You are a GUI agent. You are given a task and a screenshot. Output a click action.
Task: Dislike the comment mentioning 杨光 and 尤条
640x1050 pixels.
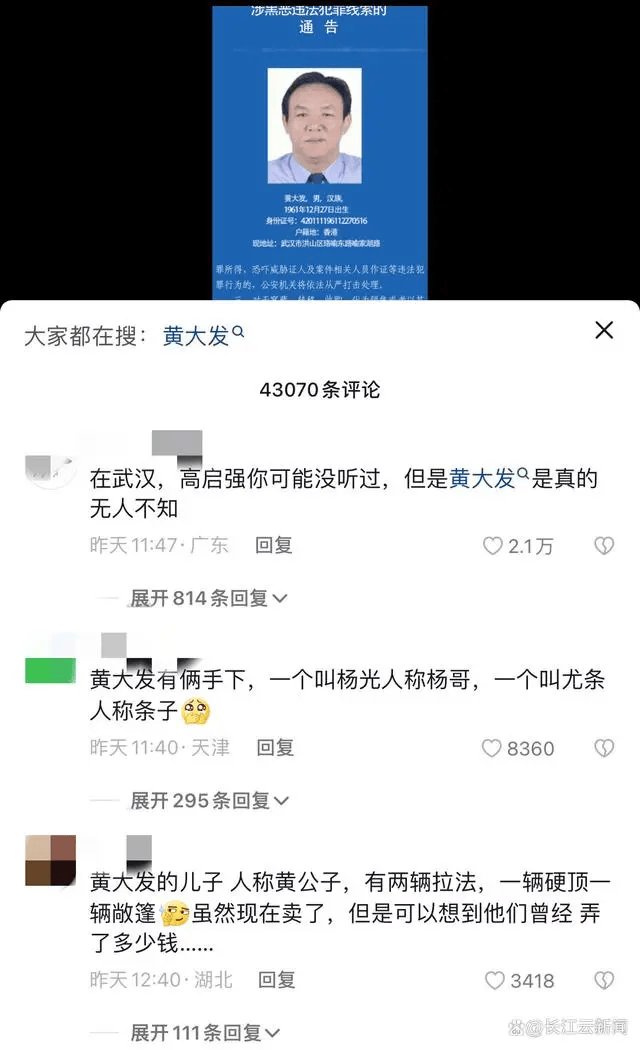[x=603, y=748]
